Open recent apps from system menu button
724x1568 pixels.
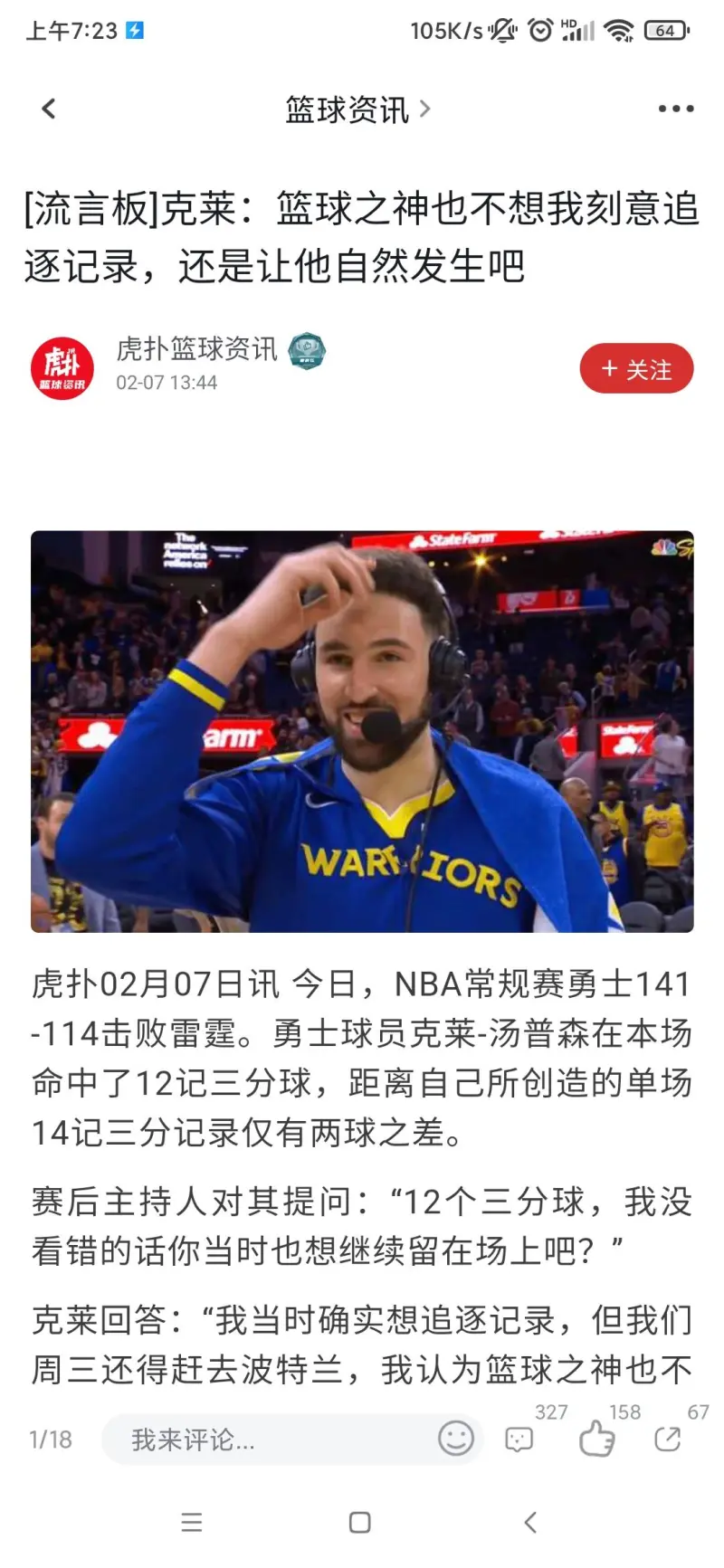point(192,1522)
